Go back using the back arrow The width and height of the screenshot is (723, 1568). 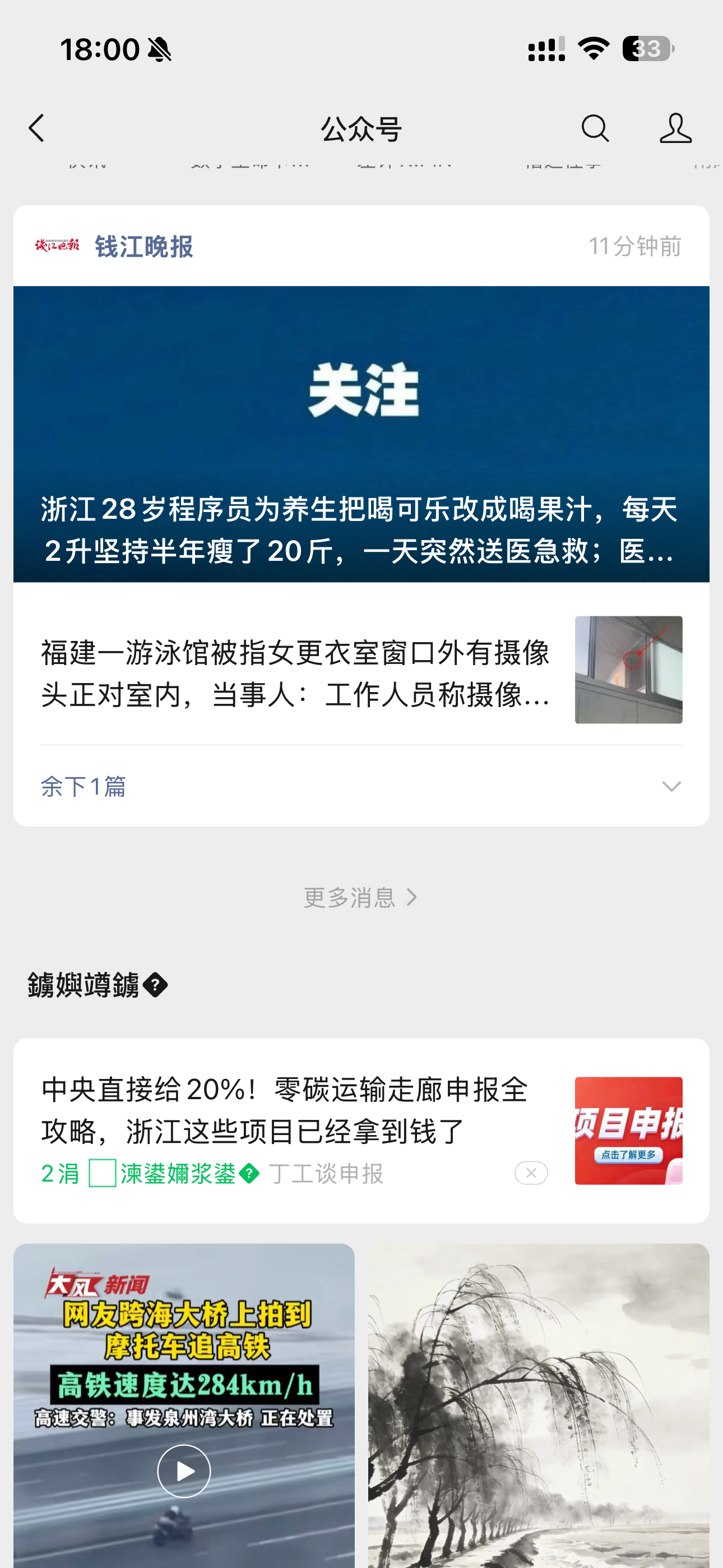click(x=36, y=128)
